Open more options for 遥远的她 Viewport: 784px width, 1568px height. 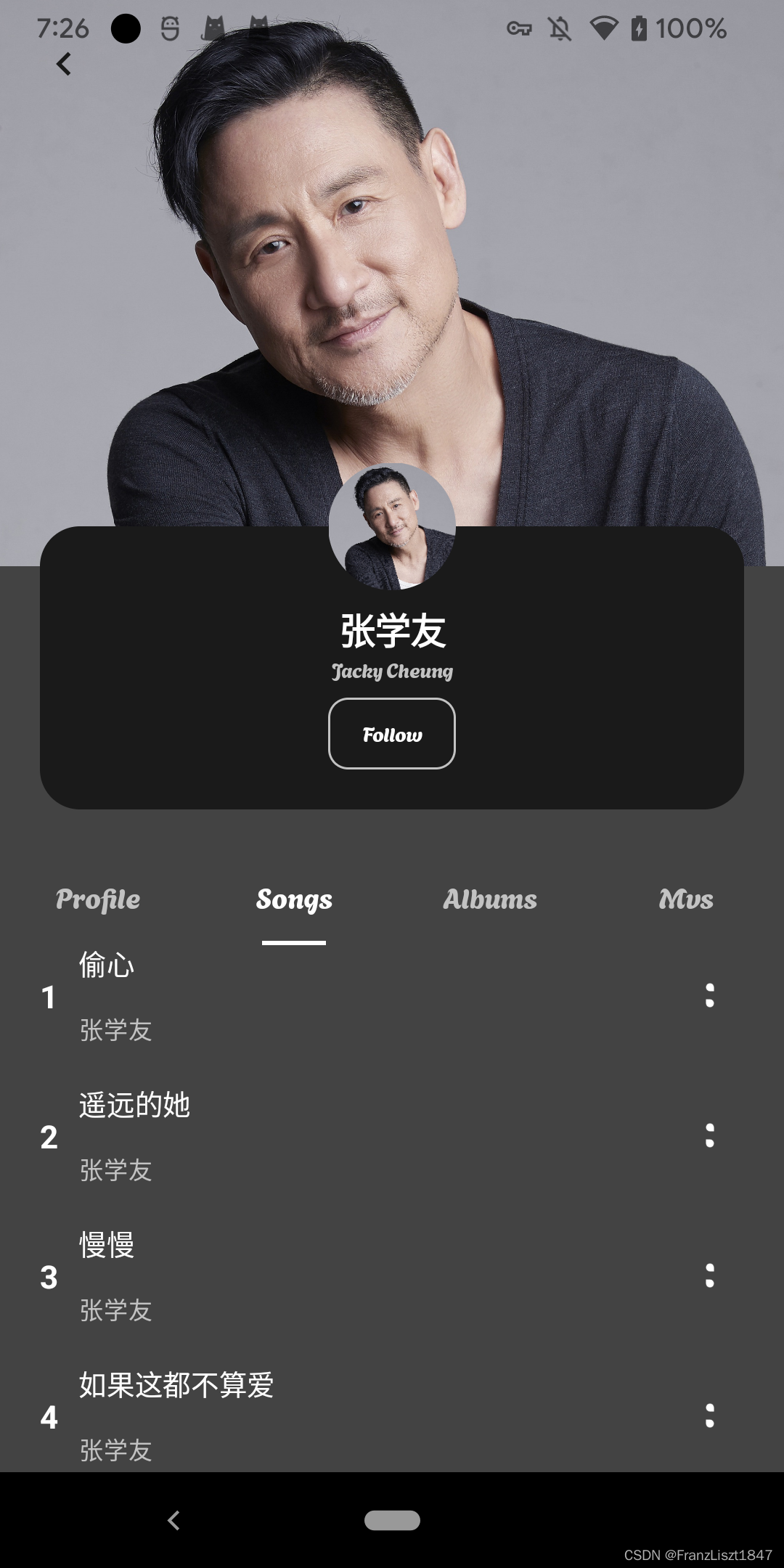point(710,1135)
